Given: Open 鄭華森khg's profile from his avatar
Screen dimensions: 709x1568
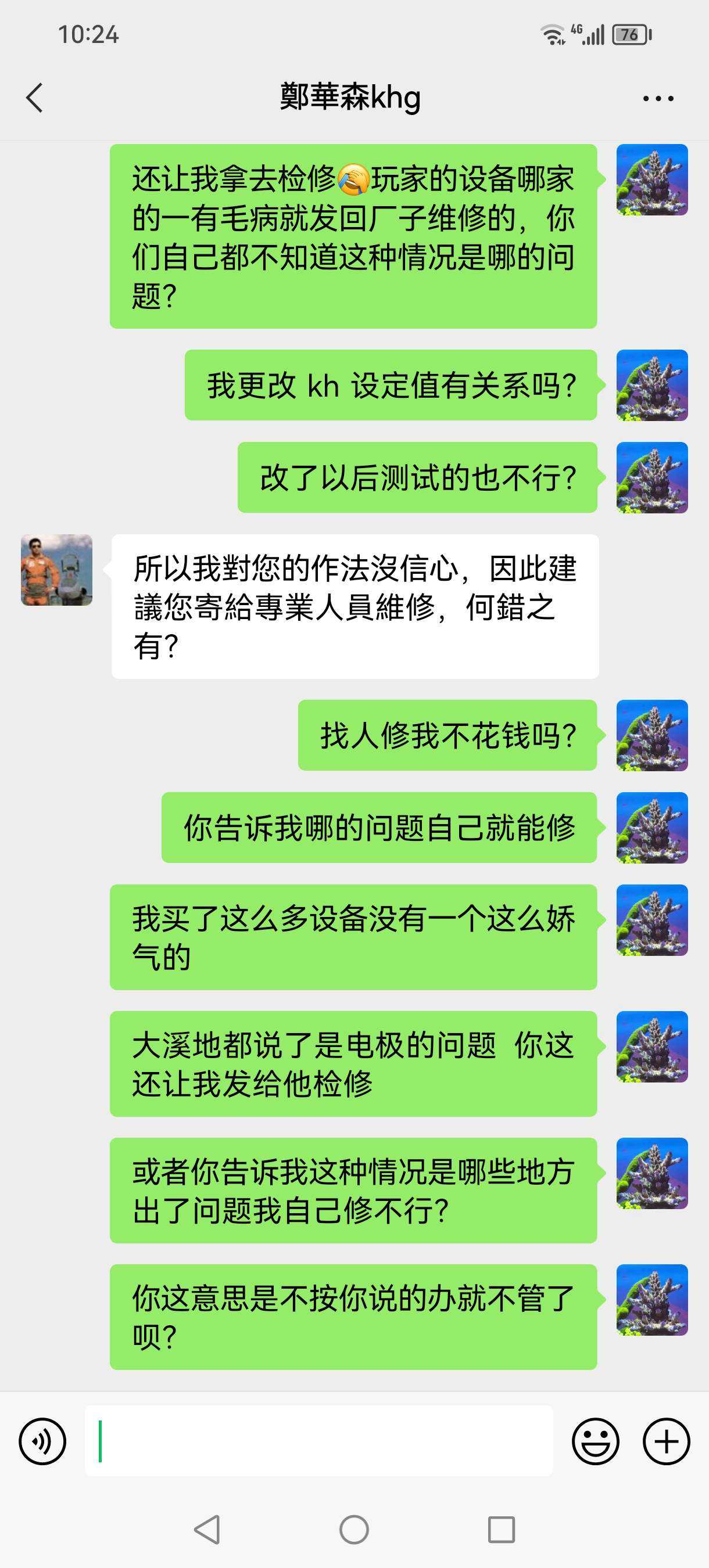Looking at the screenshot, I should coord(56,570).
